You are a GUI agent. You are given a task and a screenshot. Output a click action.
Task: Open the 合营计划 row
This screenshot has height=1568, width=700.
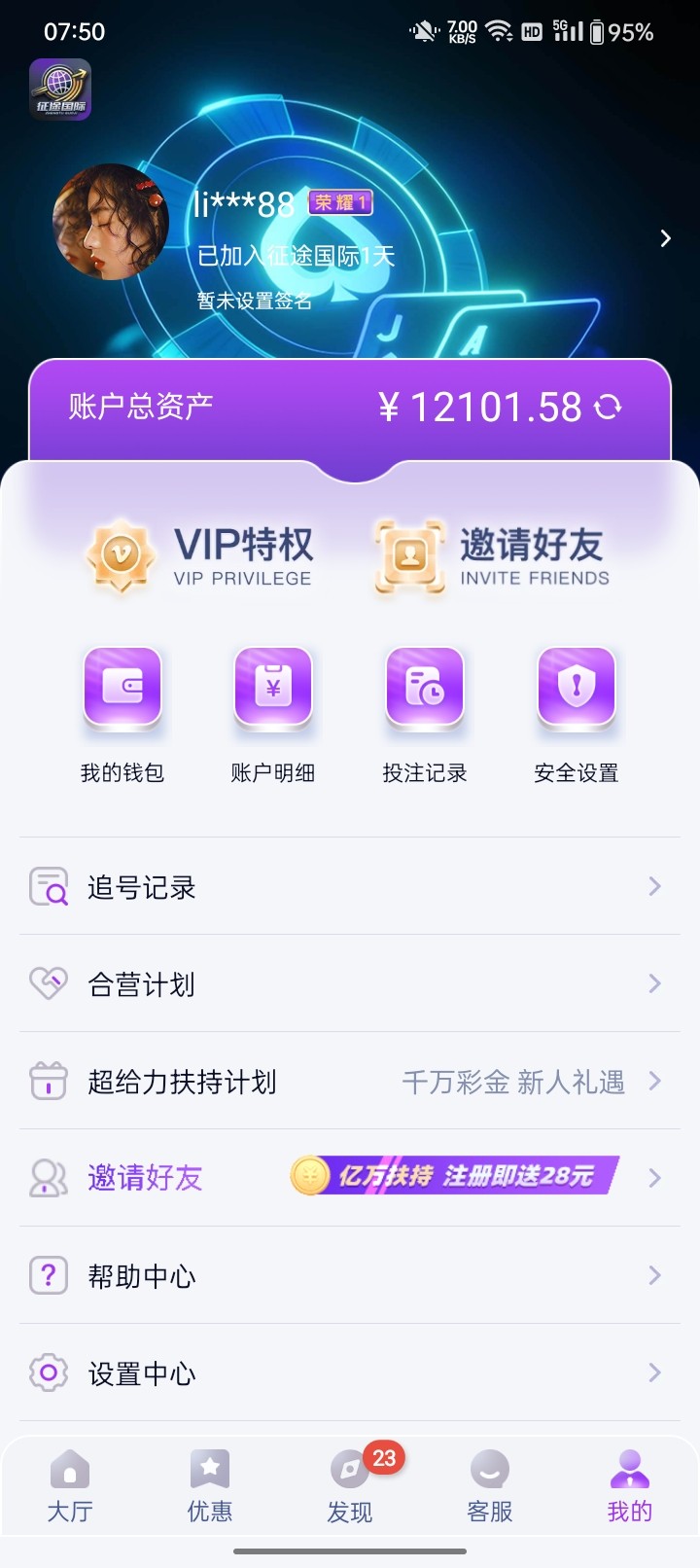point(350,983)
